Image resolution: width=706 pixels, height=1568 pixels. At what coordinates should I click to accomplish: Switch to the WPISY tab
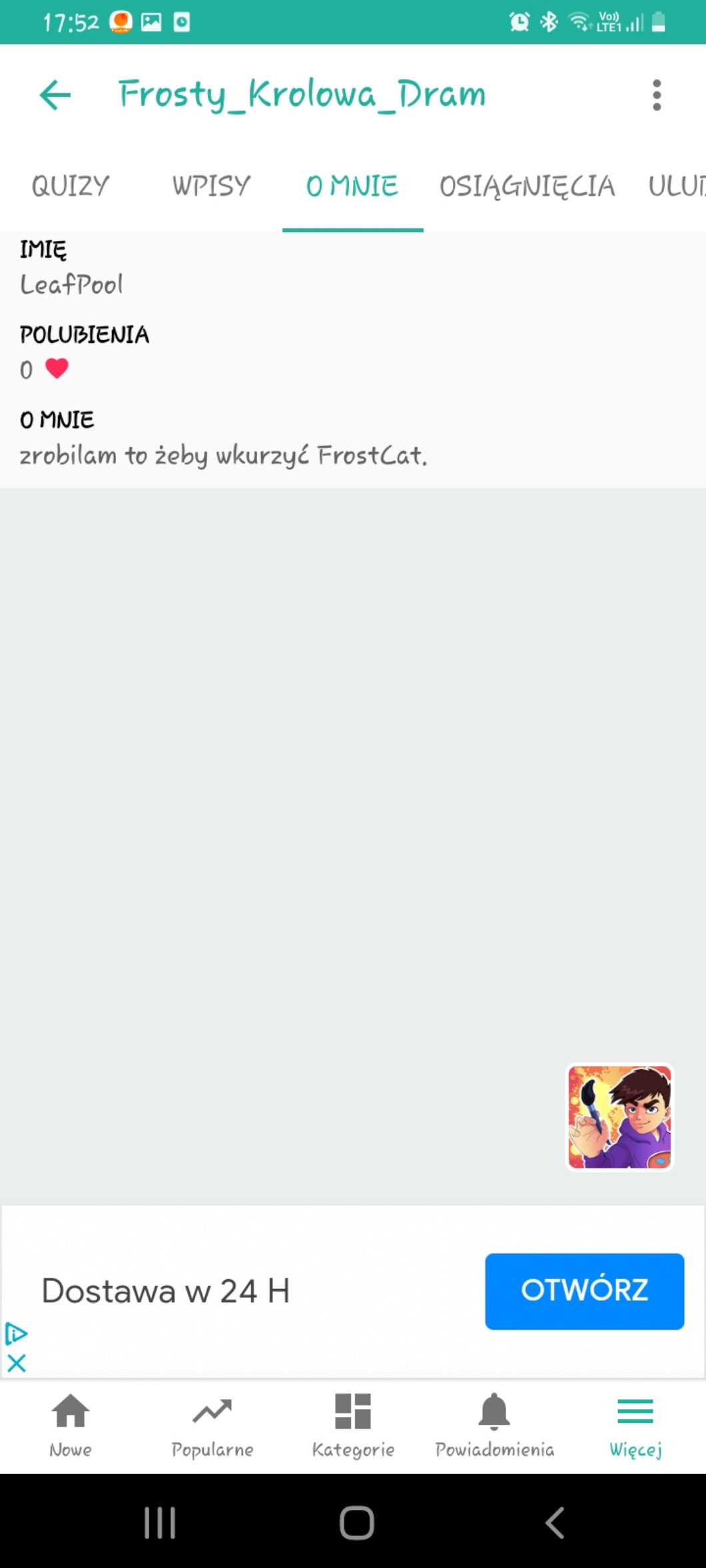(211, 186)
